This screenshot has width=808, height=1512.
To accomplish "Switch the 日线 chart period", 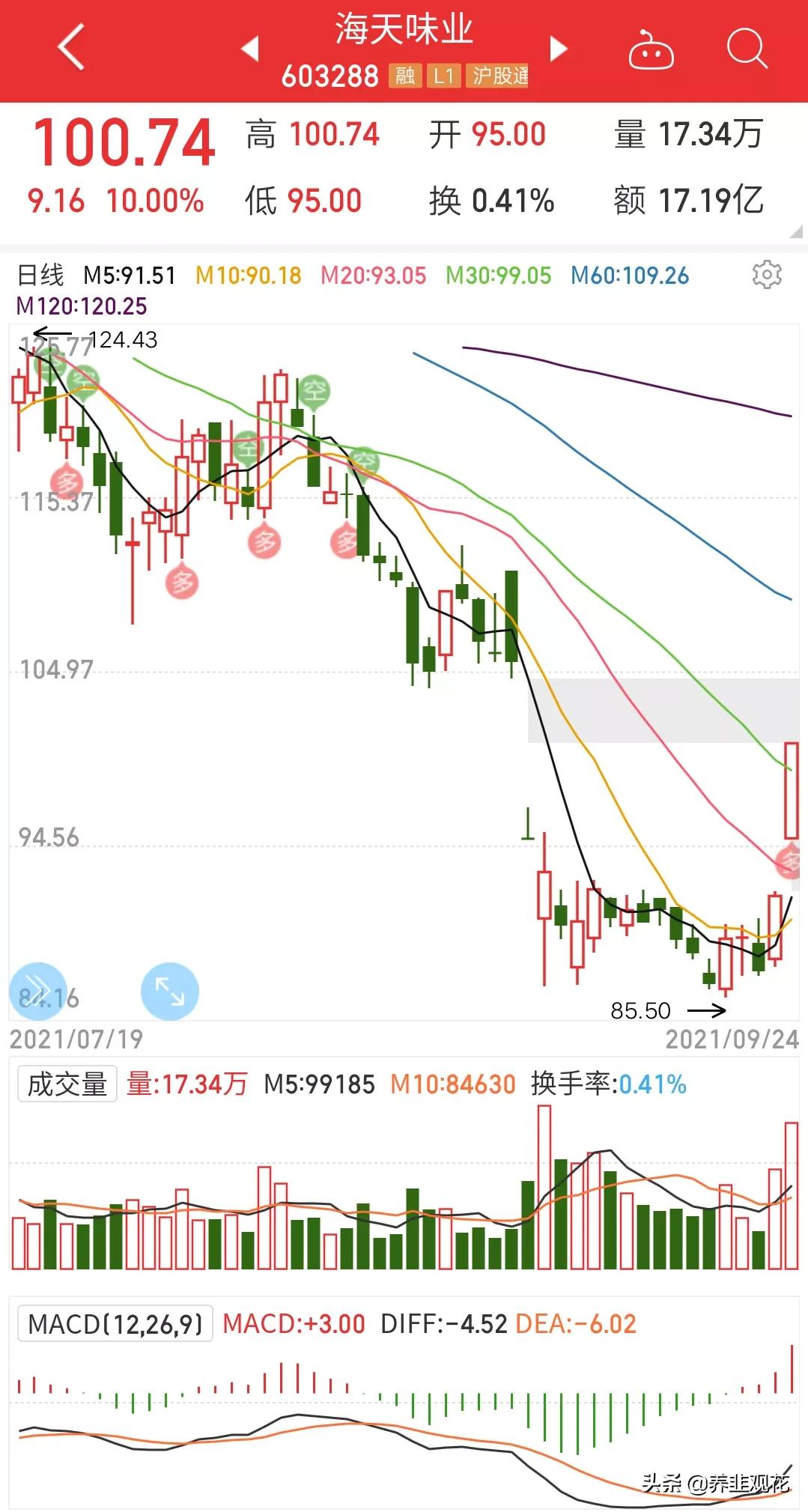I will 40,275.
